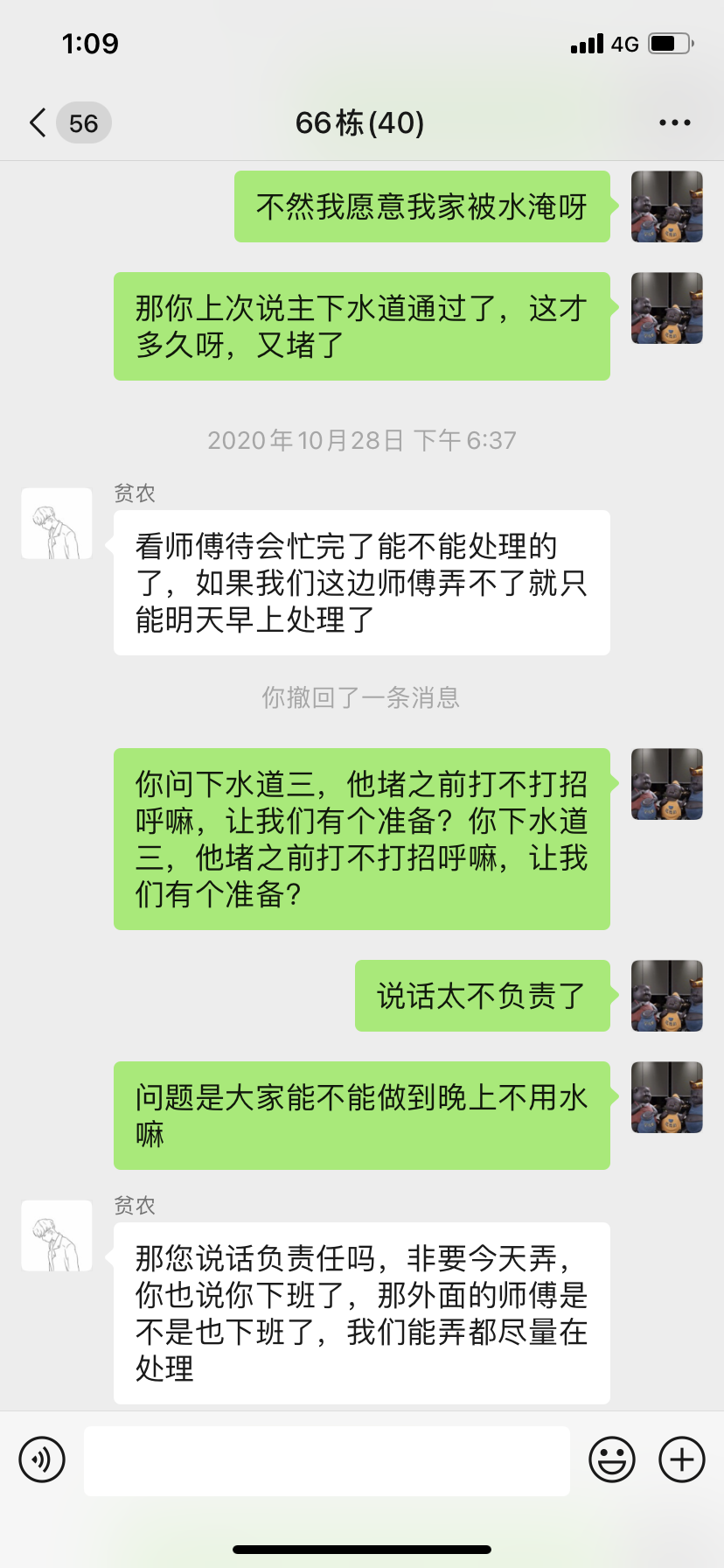Open the group chat options menu

click(674, 122)
